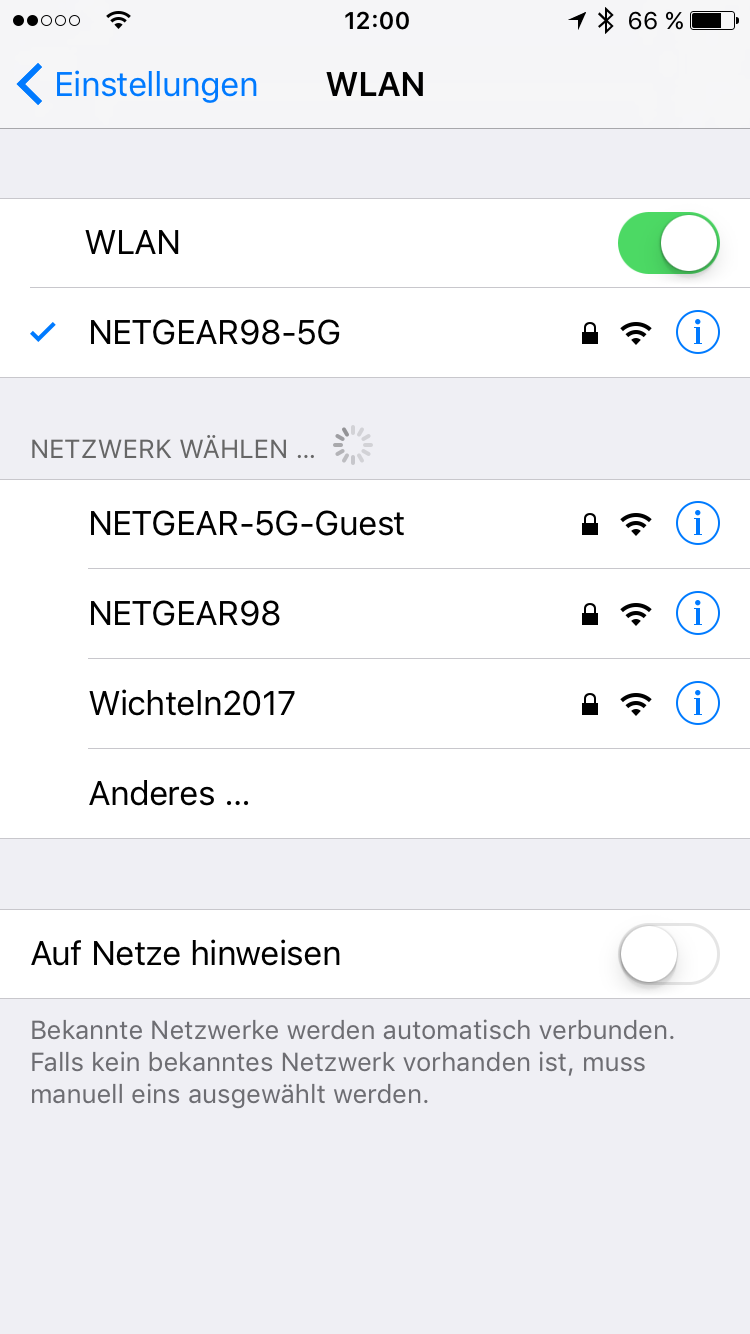Open Anderes to add another network
The width and height of the screenshot is (750, 1334).
169,794
